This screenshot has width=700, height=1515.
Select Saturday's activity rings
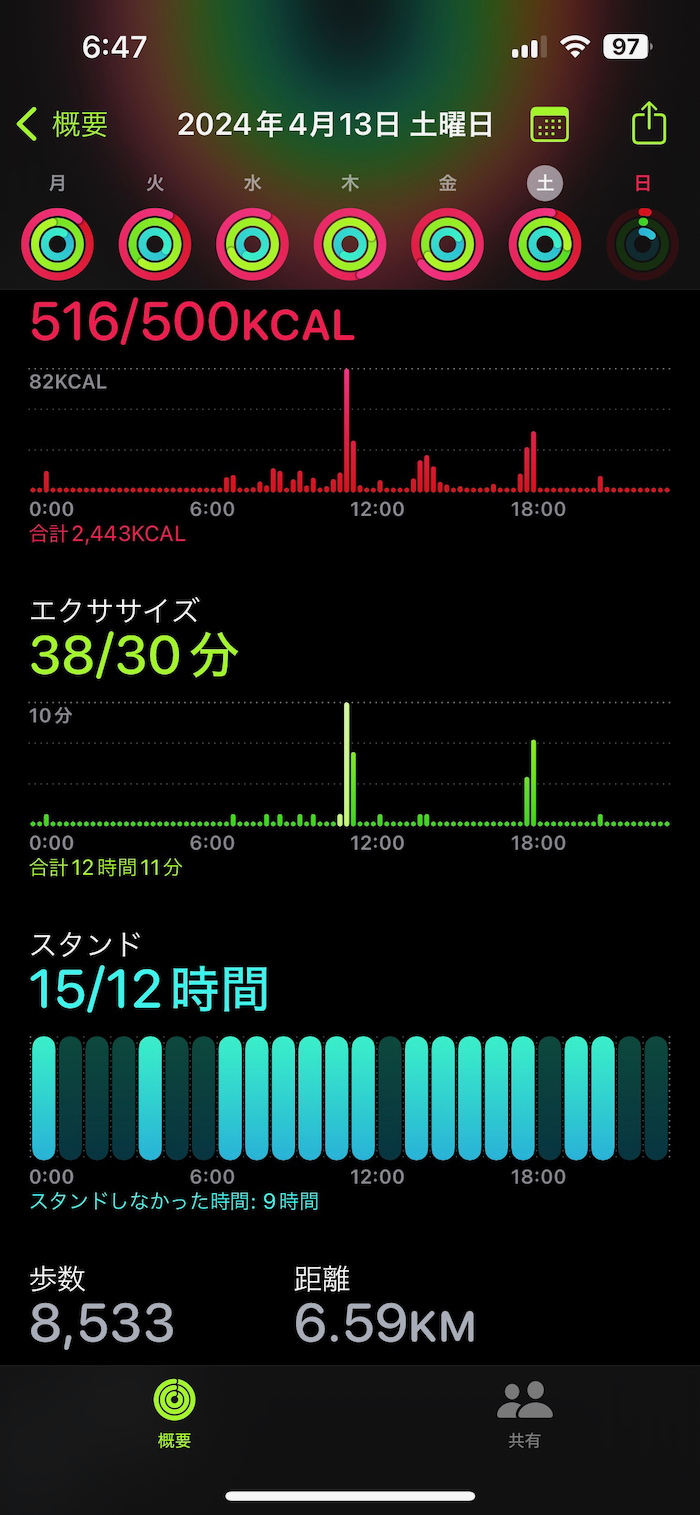coord(545,244)
